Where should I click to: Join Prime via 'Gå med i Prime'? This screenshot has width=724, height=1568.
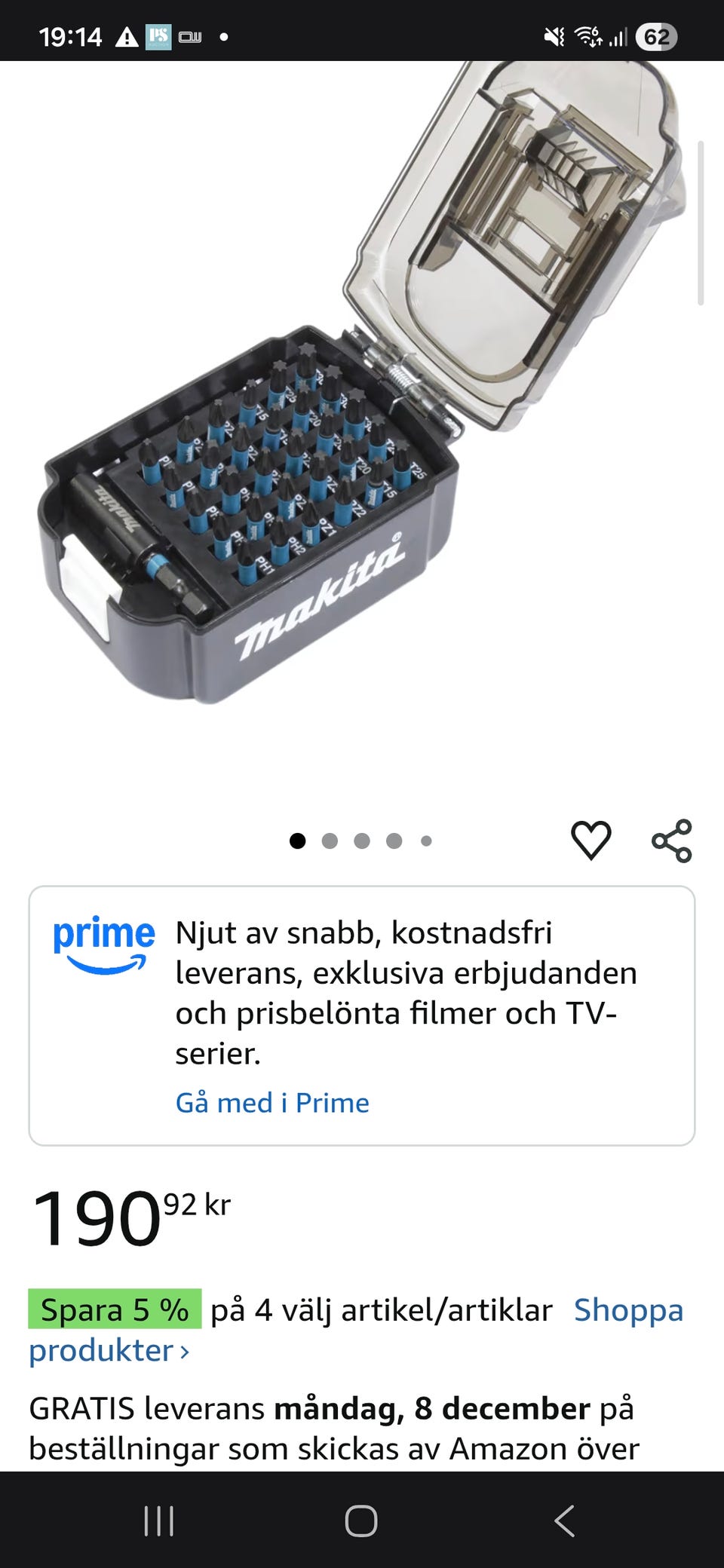tap(272, 1102)
